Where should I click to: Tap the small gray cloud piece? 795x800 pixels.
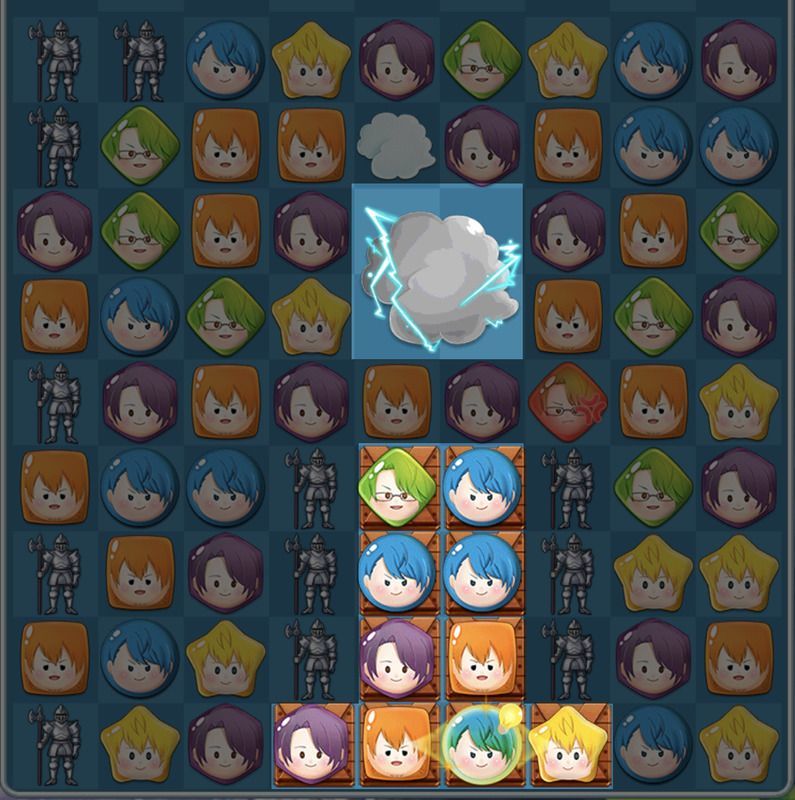pyautogui.click(x=396, y=141)
